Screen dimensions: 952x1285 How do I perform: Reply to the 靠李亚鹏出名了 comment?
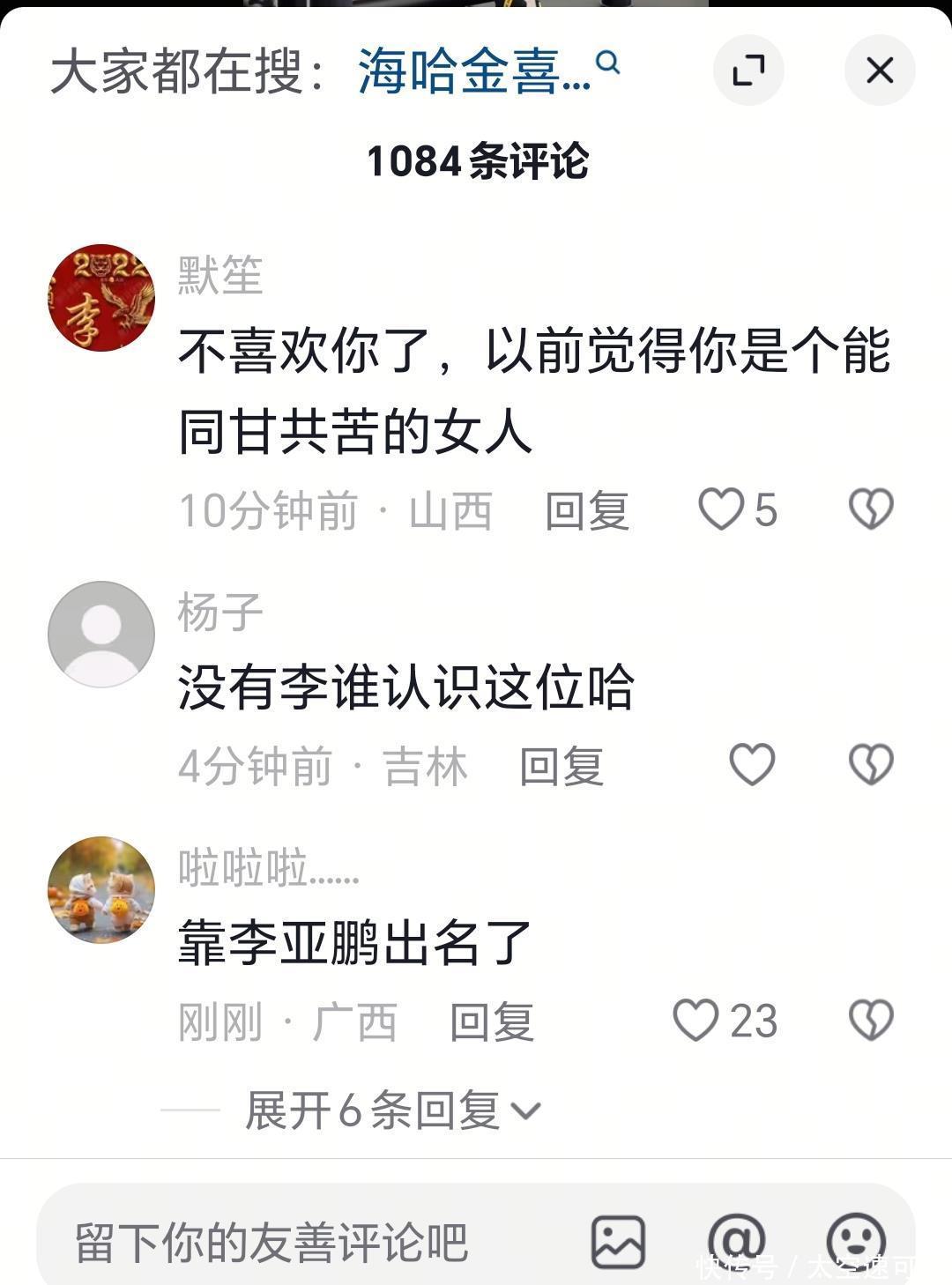pyautogui.click(x=492, y=1022)
